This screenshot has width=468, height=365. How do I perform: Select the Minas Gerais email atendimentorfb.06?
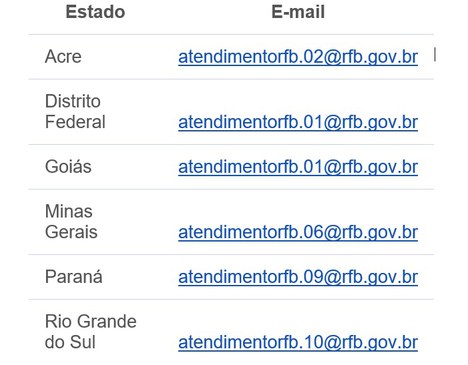[298, 232]
